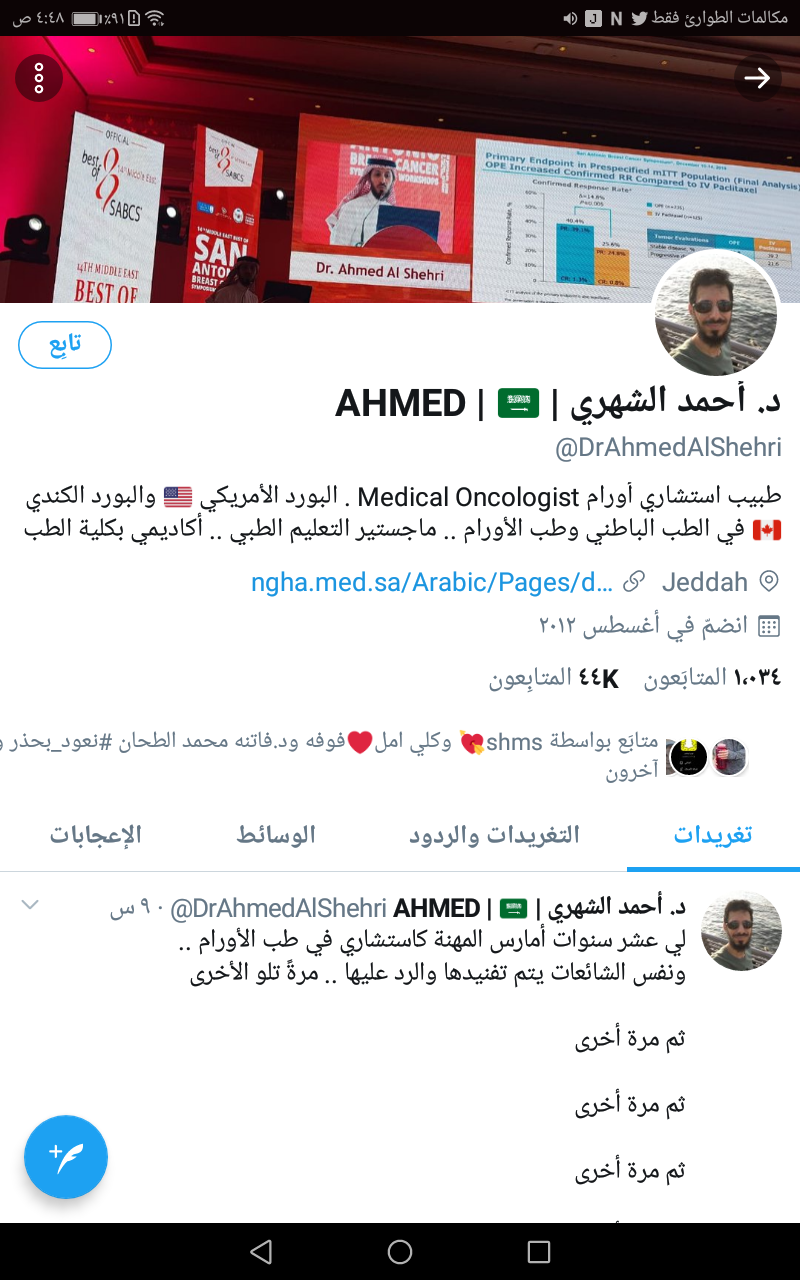Tap the system back button

[261, 1251]
